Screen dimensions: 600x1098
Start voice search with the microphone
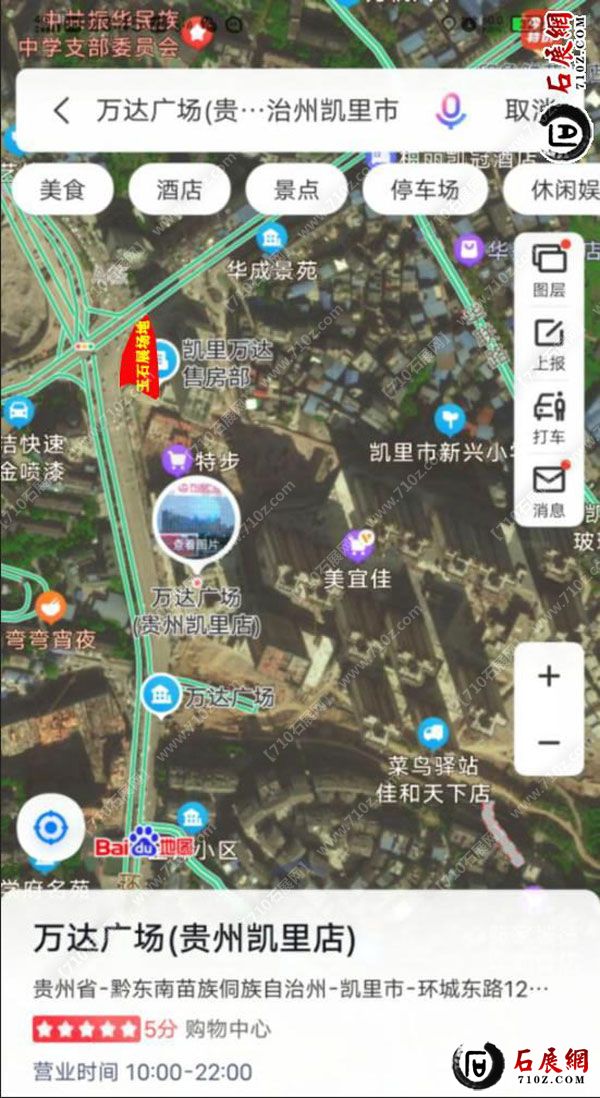click(452, 111)
